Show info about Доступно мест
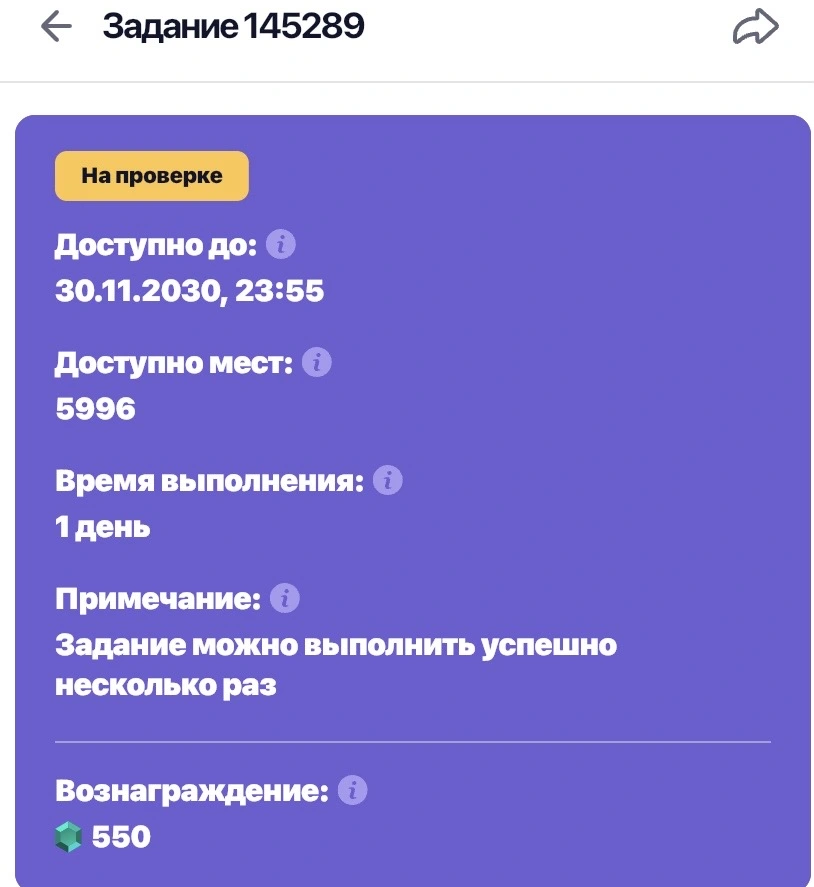The height and width of the screenshot is (887, 814). [317, 362]
